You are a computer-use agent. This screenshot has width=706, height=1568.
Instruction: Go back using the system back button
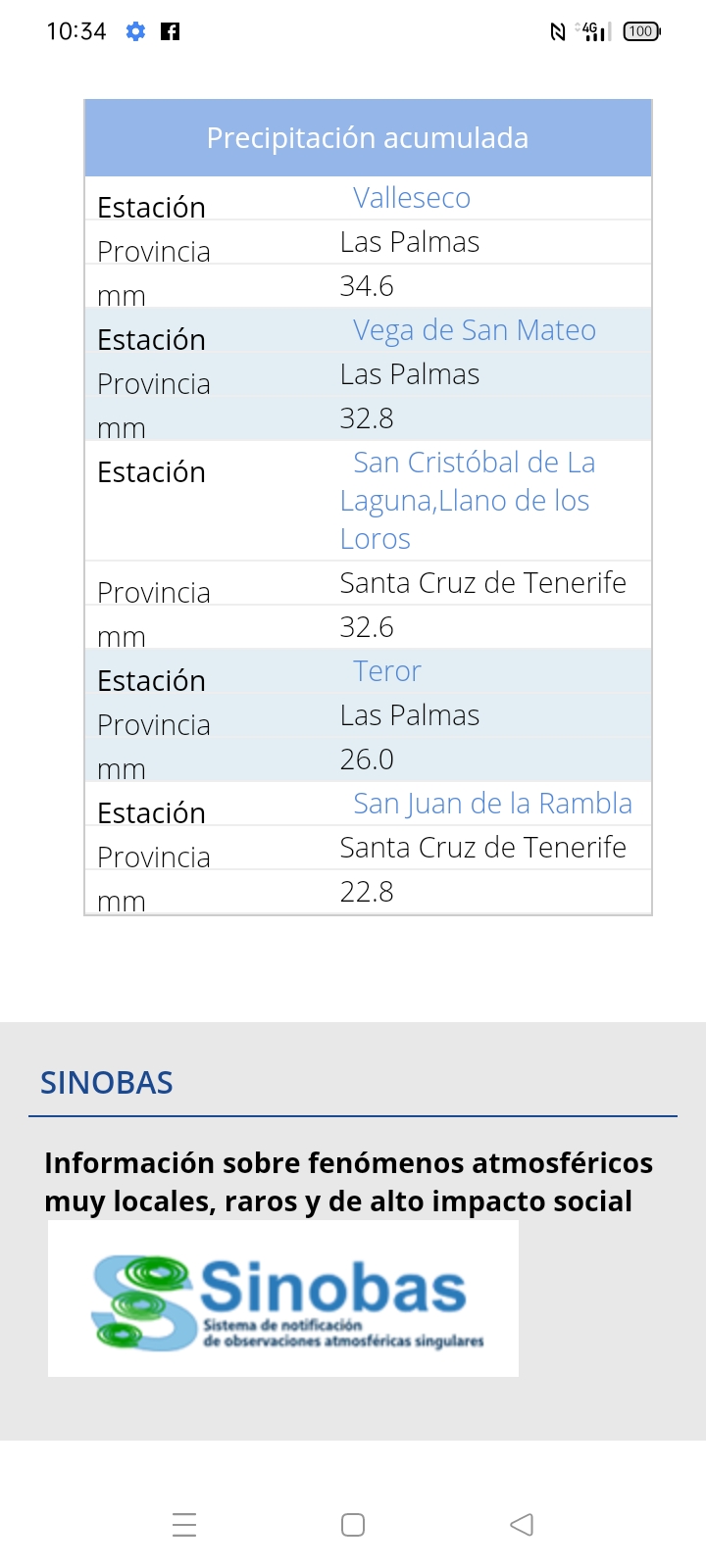pos(522,1525)
